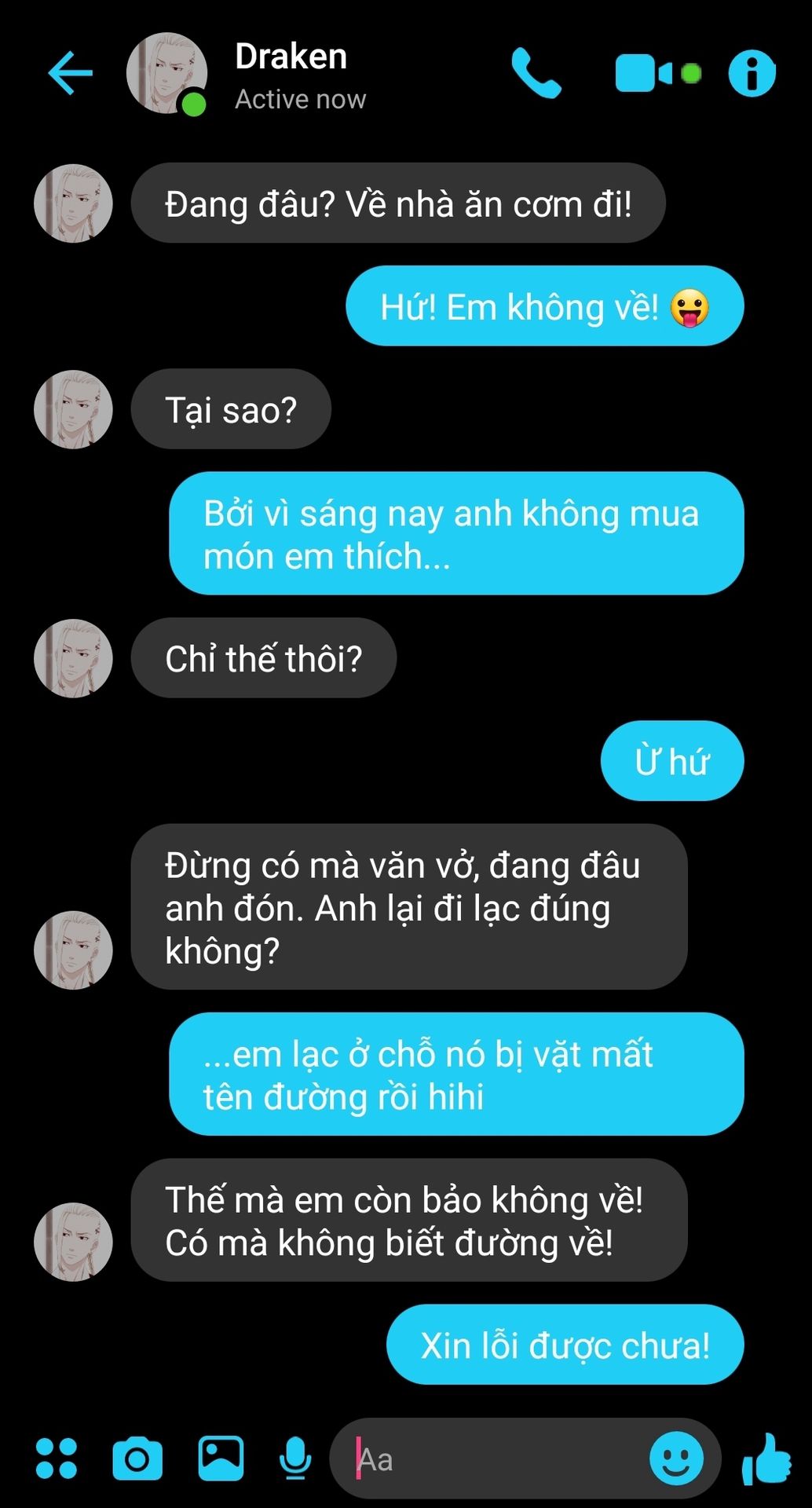Open the conversation info icon
This screenshot has width=812, height=1508.
tap(752, 73)
